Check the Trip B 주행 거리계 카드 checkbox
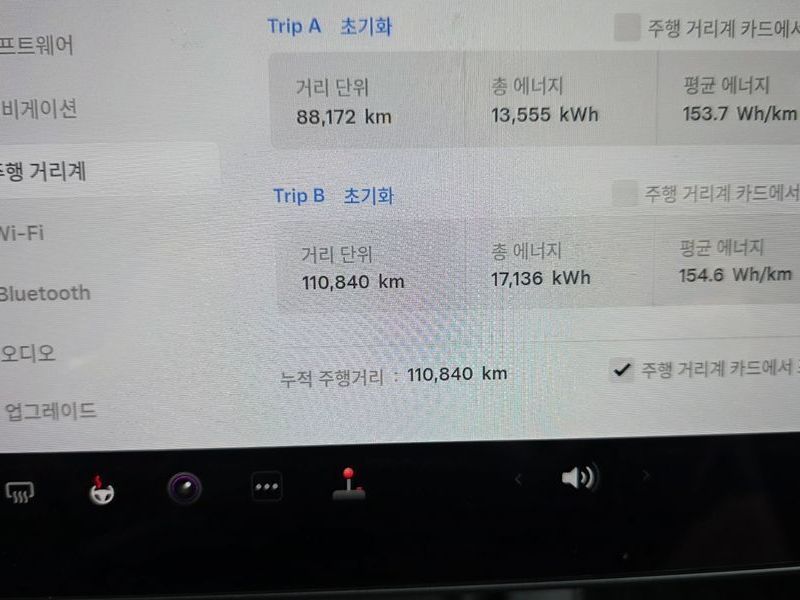The height and width of the screenshot is (600, 800). [x=625, y=193]
